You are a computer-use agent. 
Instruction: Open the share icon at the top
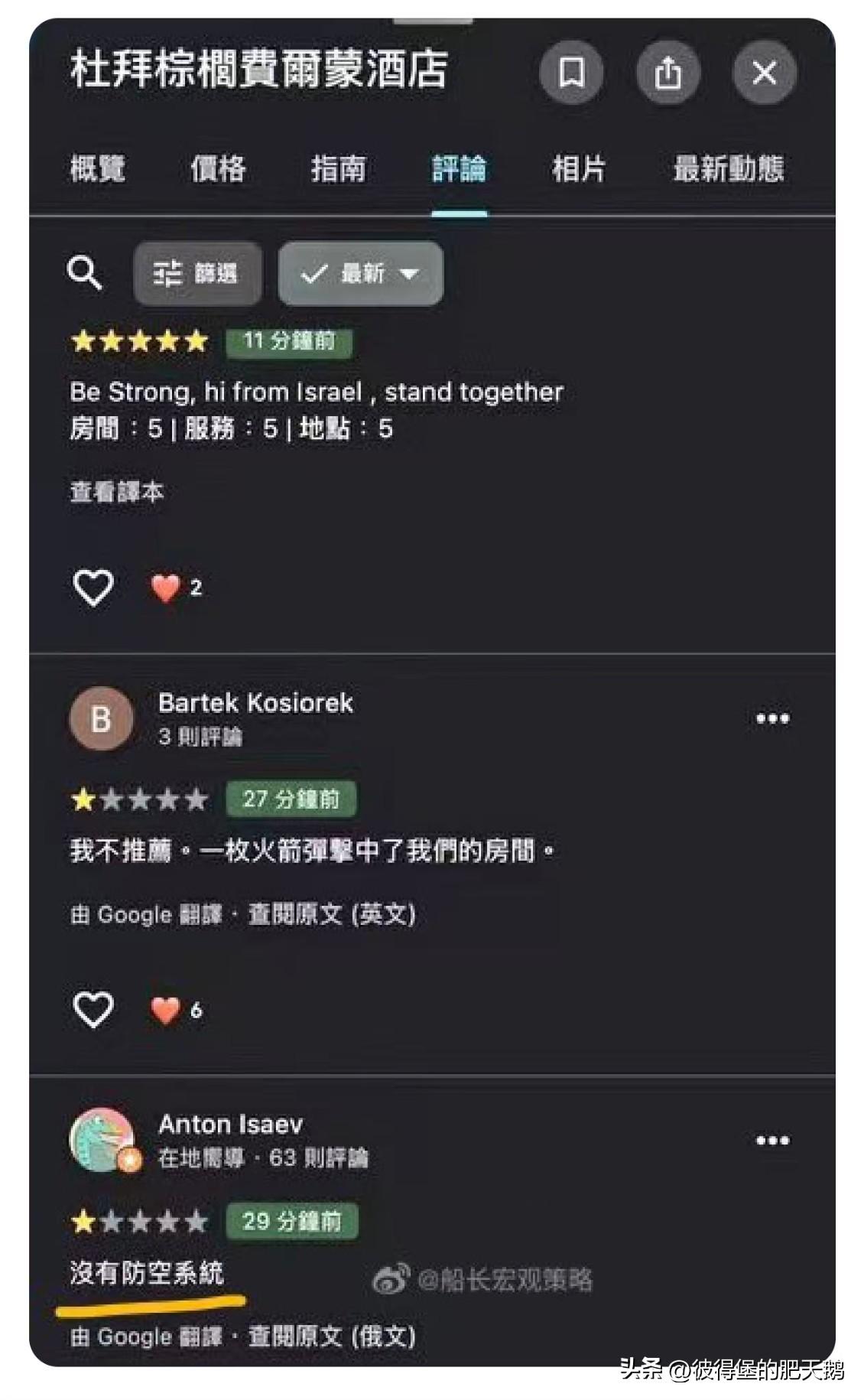pos(669,73)
